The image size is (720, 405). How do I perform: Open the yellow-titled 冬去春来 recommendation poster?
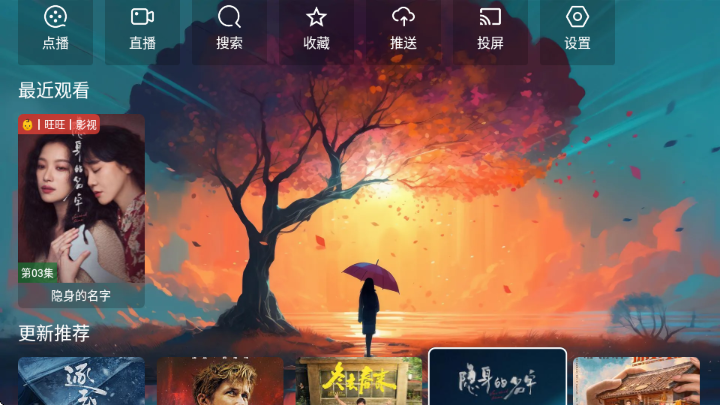coord(359,382)
